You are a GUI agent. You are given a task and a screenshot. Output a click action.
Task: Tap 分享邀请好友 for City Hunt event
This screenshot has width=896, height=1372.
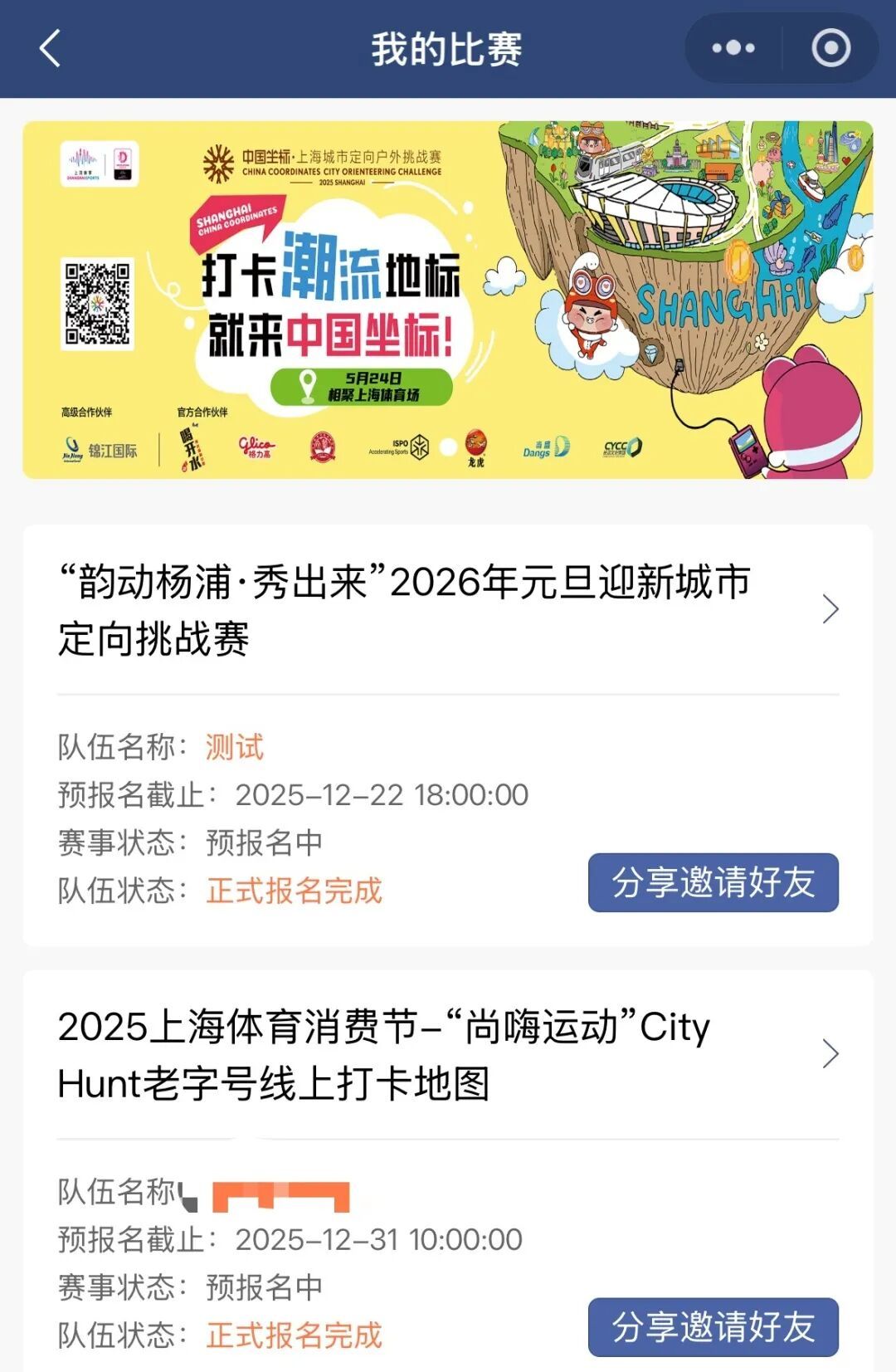[x=713, y=1326]
